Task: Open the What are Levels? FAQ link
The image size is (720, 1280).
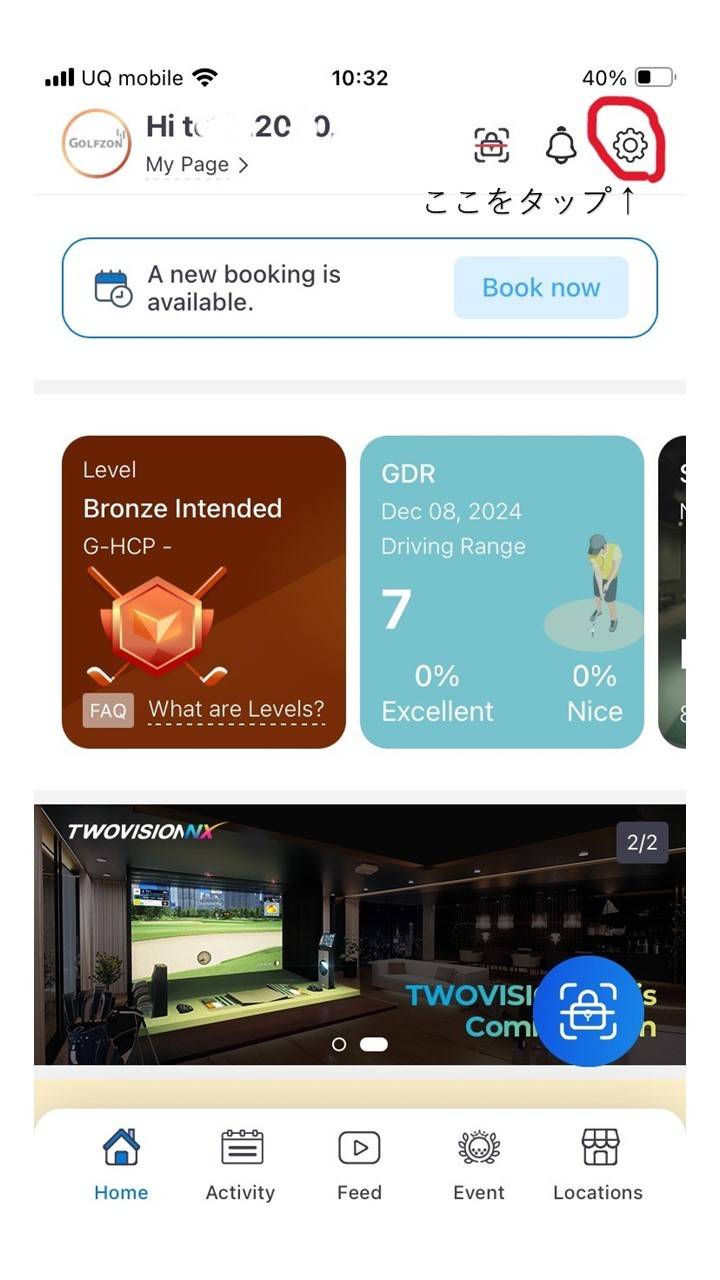Action: [236, 710]
